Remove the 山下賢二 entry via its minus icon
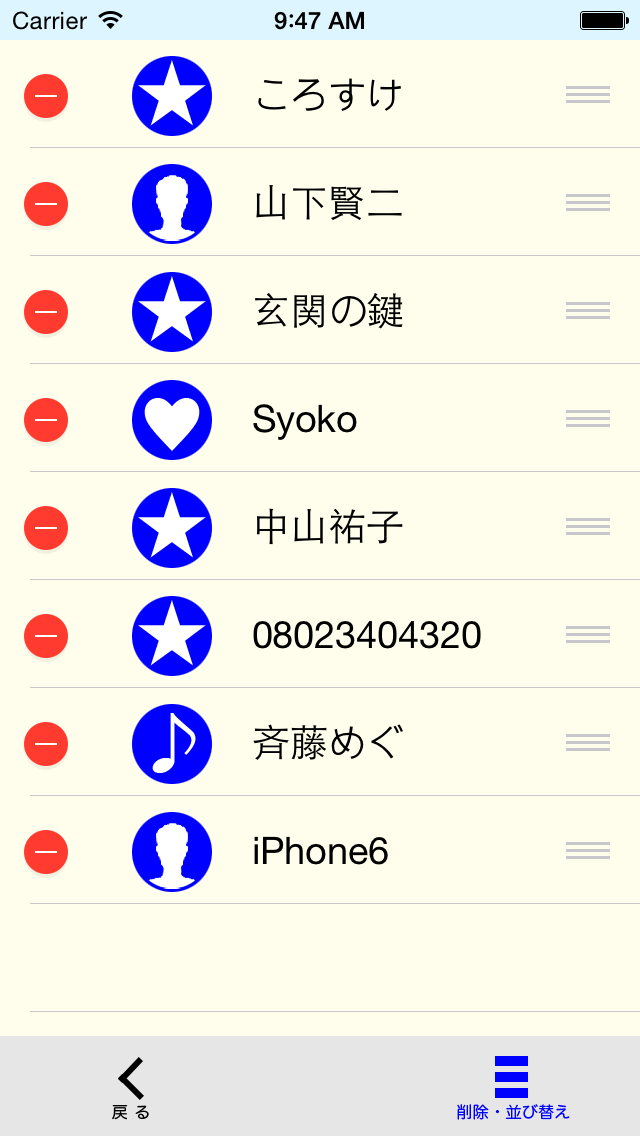This screenshot has height=1136, width=640. pyautogui.click(x=46, y=204)
